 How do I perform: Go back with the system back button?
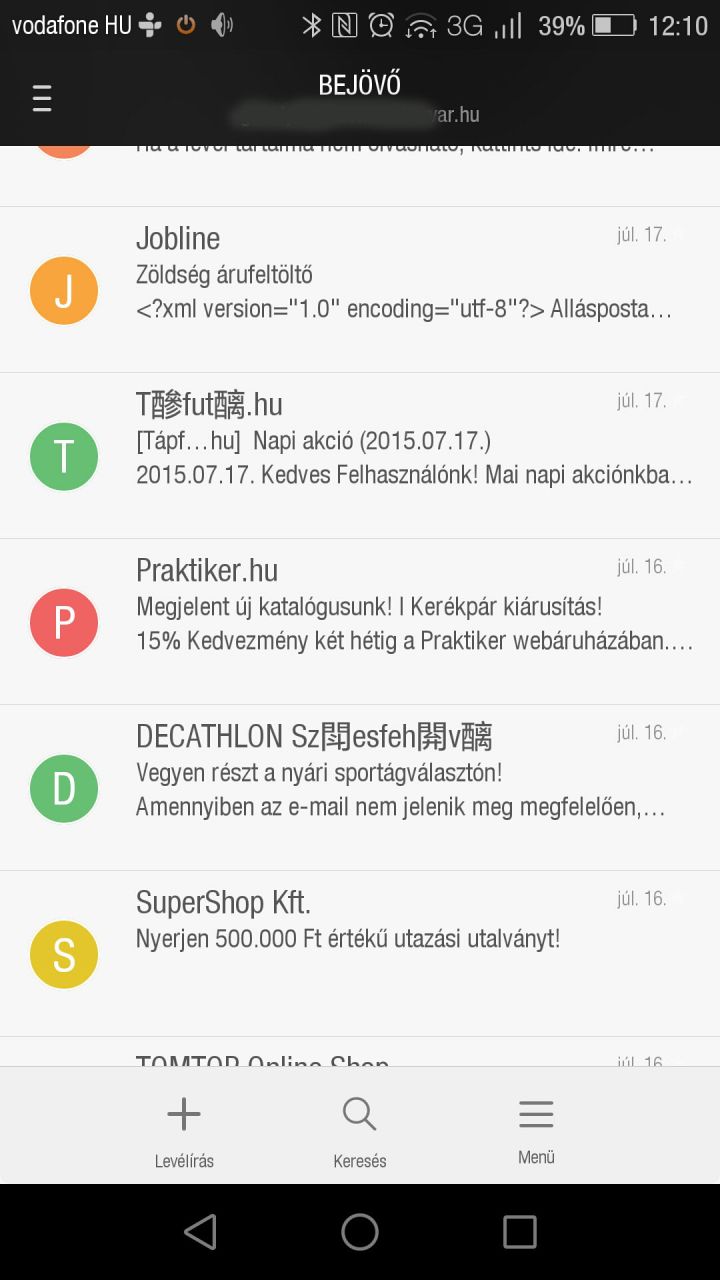pos(200,1232)
